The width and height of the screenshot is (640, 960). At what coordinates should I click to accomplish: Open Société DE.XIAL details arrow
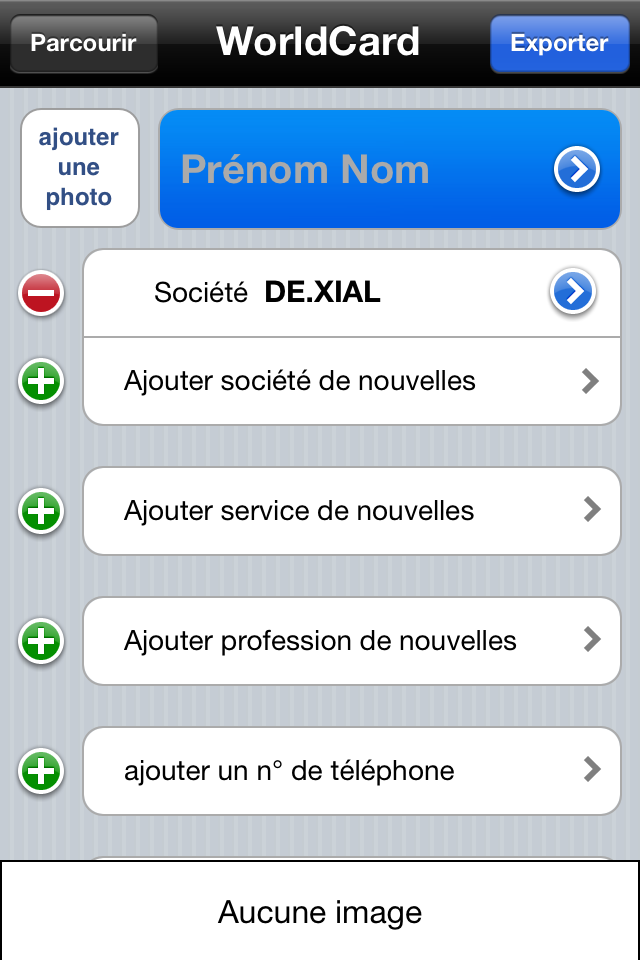click(573, 292)
